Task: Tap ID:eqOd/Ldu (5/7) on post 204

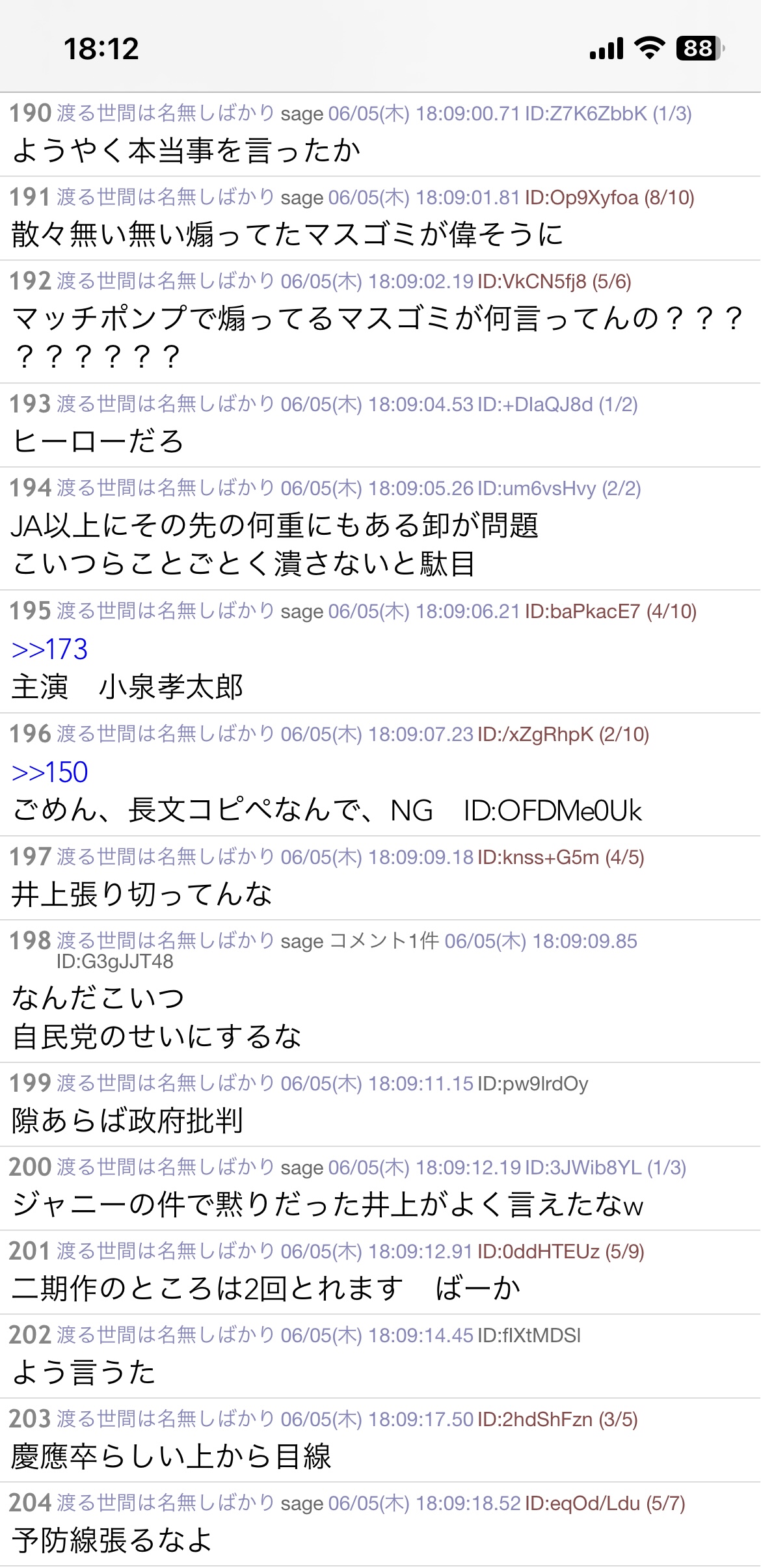Action: [605, 1503]
